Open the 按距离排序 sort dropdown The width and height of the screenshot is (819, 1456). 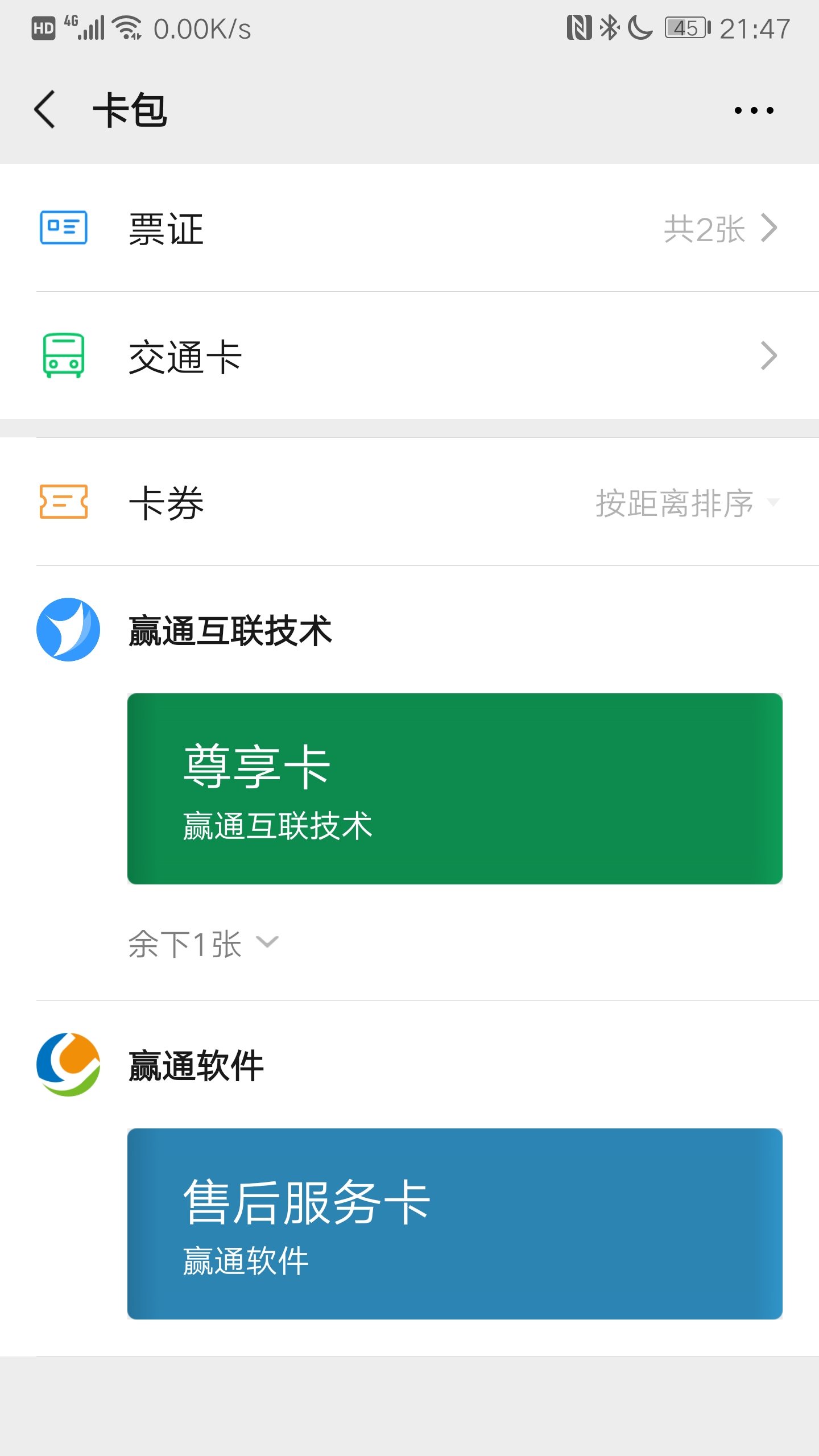pos(686,503)
